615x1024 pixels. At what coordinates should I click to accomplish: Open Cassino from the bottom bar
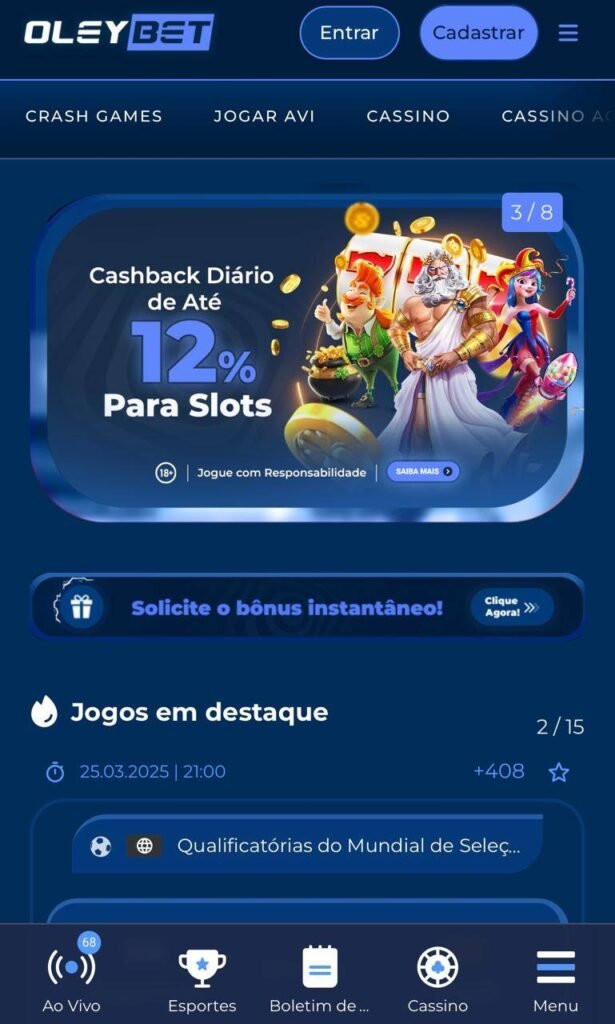[x=437, y=980]
